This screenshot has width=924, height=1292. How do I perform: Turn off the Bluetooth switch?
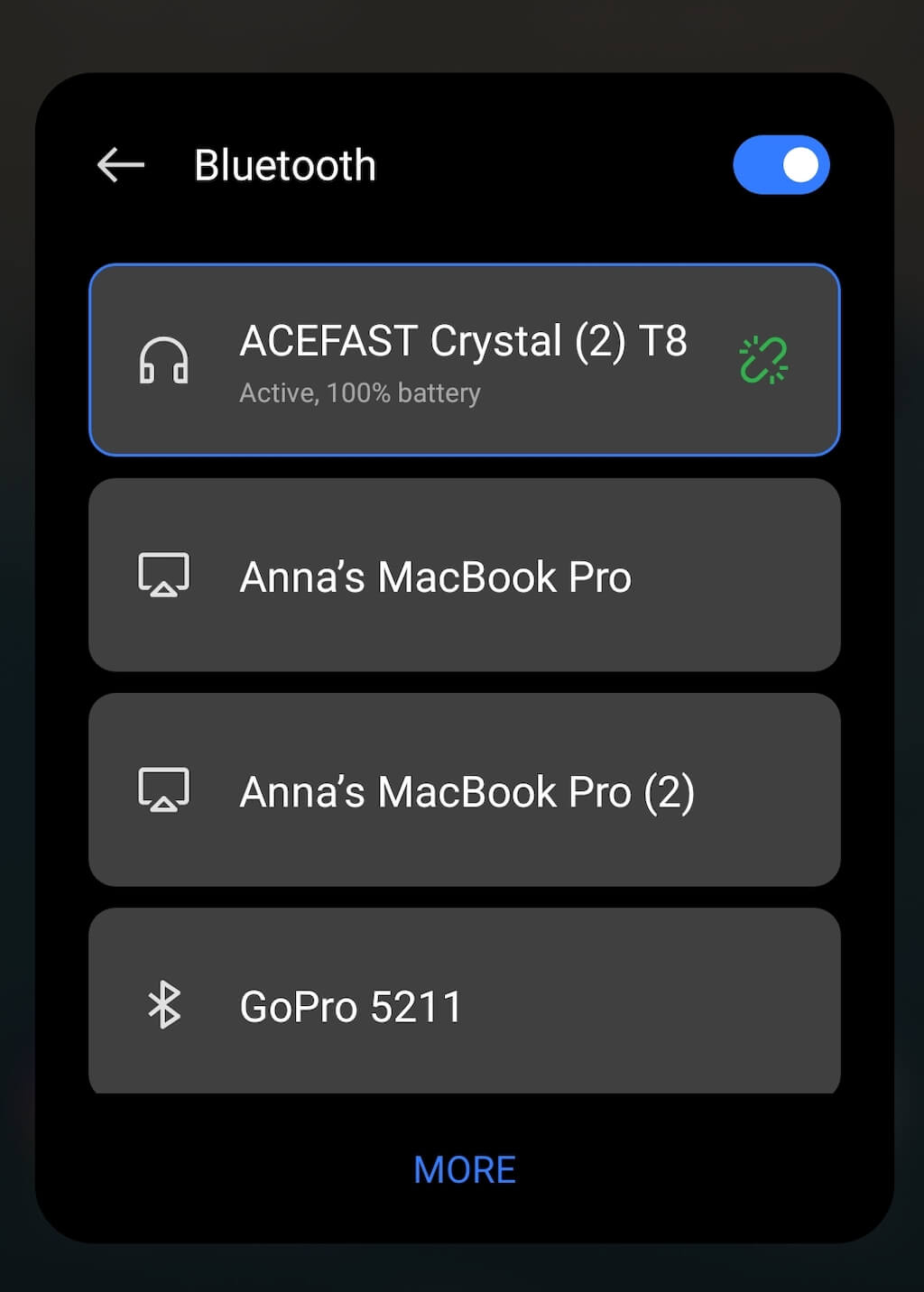tap(781, 165)
